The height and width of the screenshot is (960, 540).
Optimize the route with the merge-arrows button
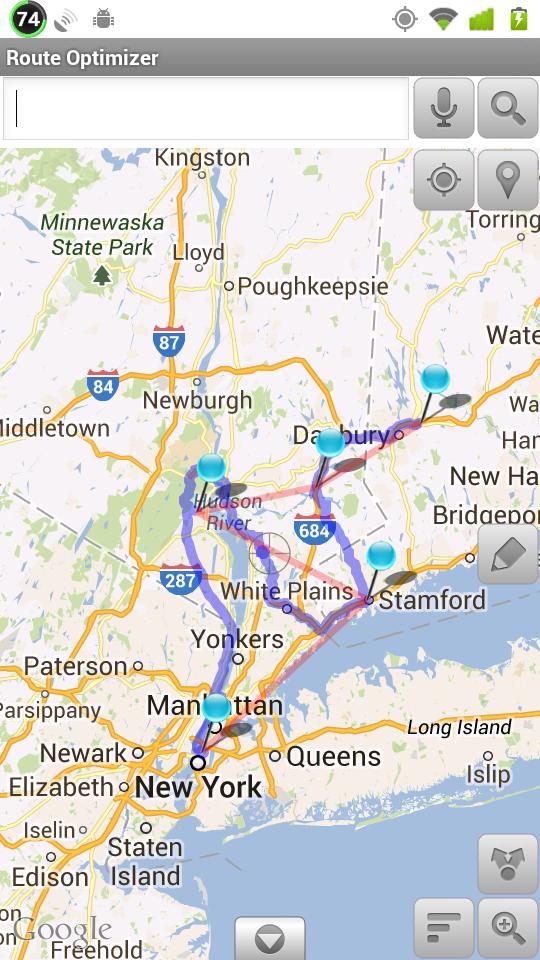click(508, 864)
